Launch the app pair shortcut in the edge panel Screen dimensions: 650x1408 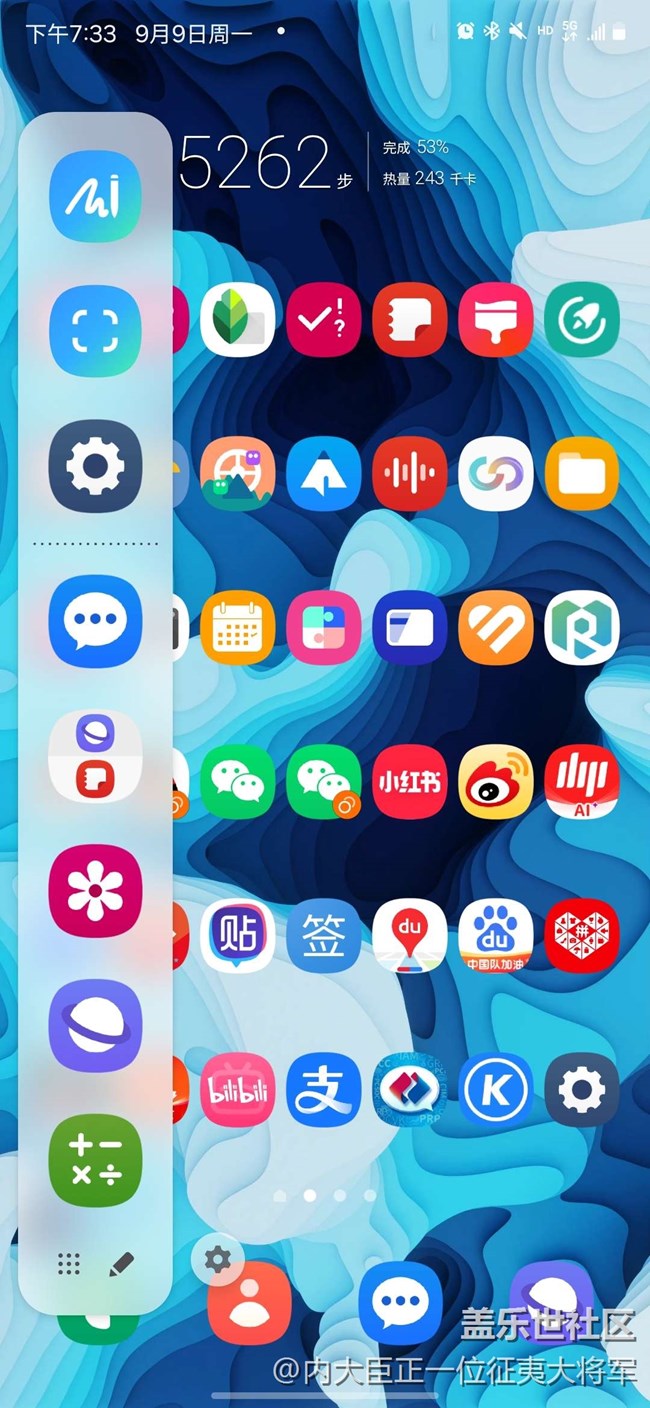click(x=95, y=756)
